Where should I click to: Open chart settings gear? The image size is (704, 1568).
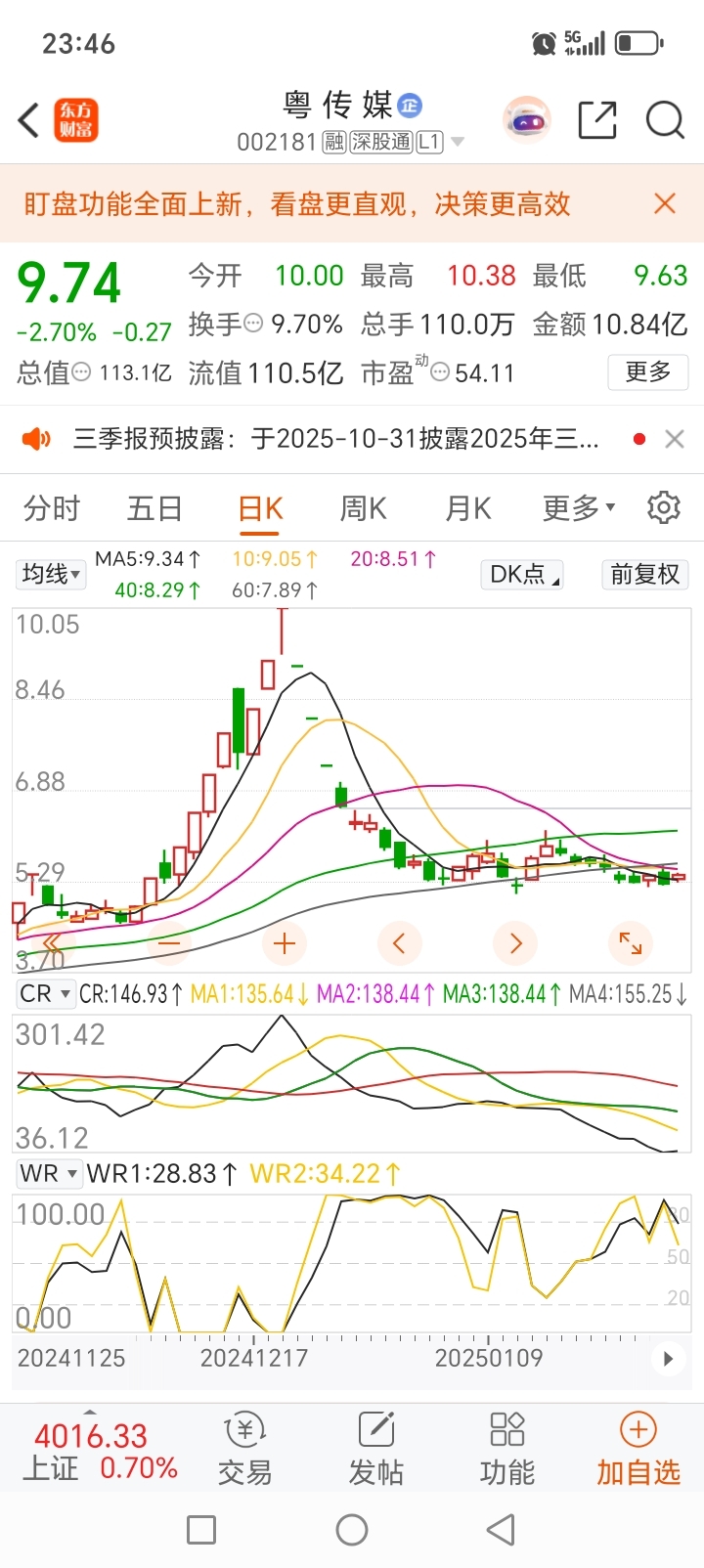(664, 508)
